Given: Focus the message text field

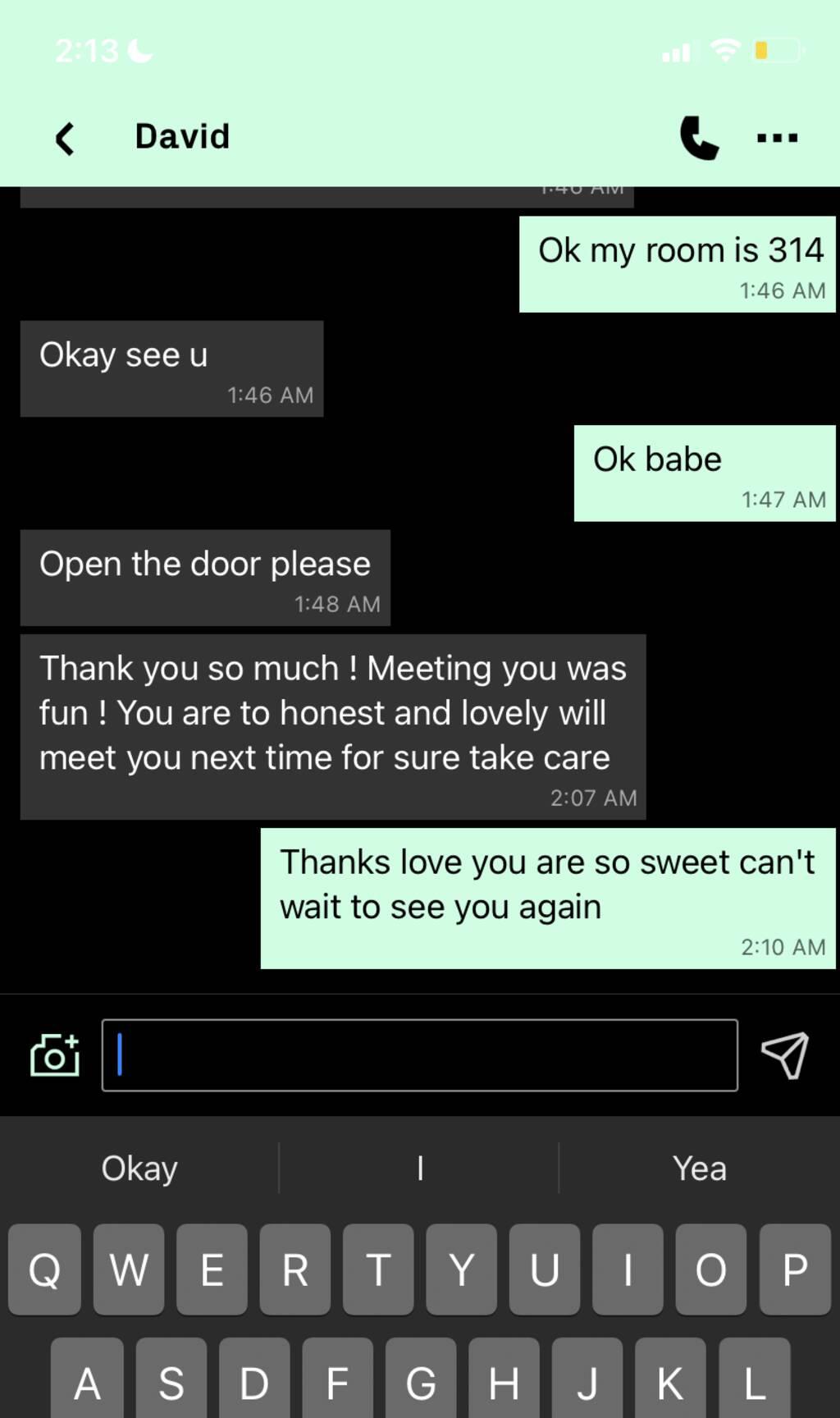Looking at the screenshot, I should (419, 1054).
